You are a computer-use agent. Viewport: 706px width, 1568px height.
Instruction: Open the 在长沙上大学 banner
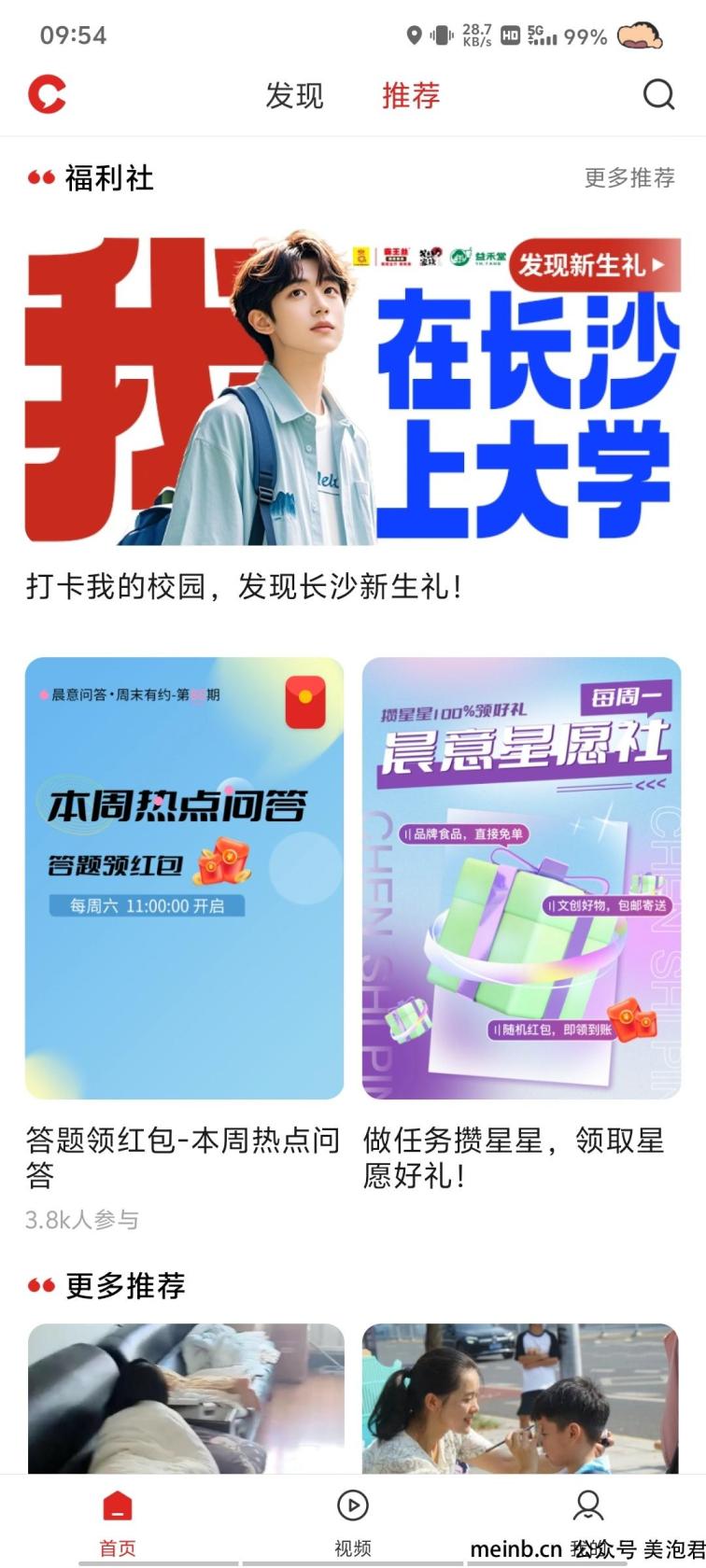coord(353,387)
